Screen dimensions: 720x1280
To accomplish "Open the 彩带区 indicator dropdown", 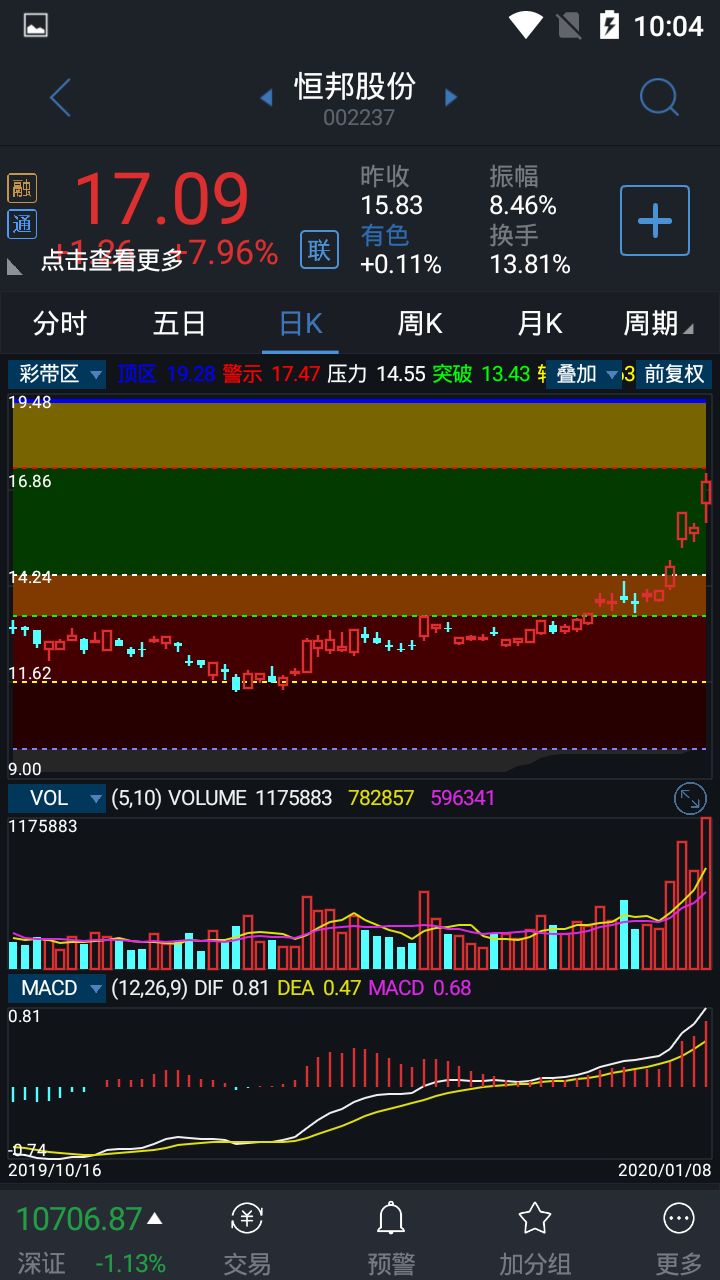I will [x=58, y=374].
